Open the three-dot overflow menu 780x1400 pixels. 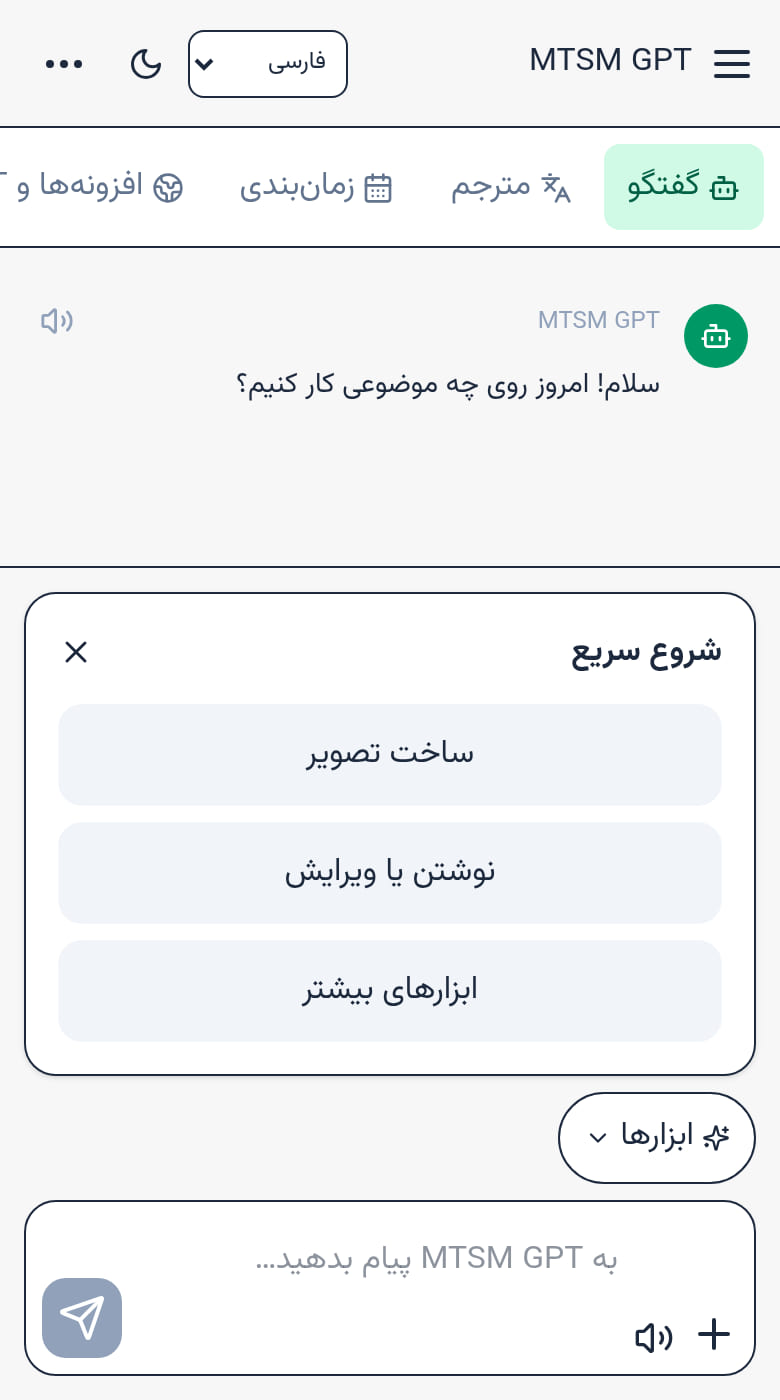tap(65, 64)
